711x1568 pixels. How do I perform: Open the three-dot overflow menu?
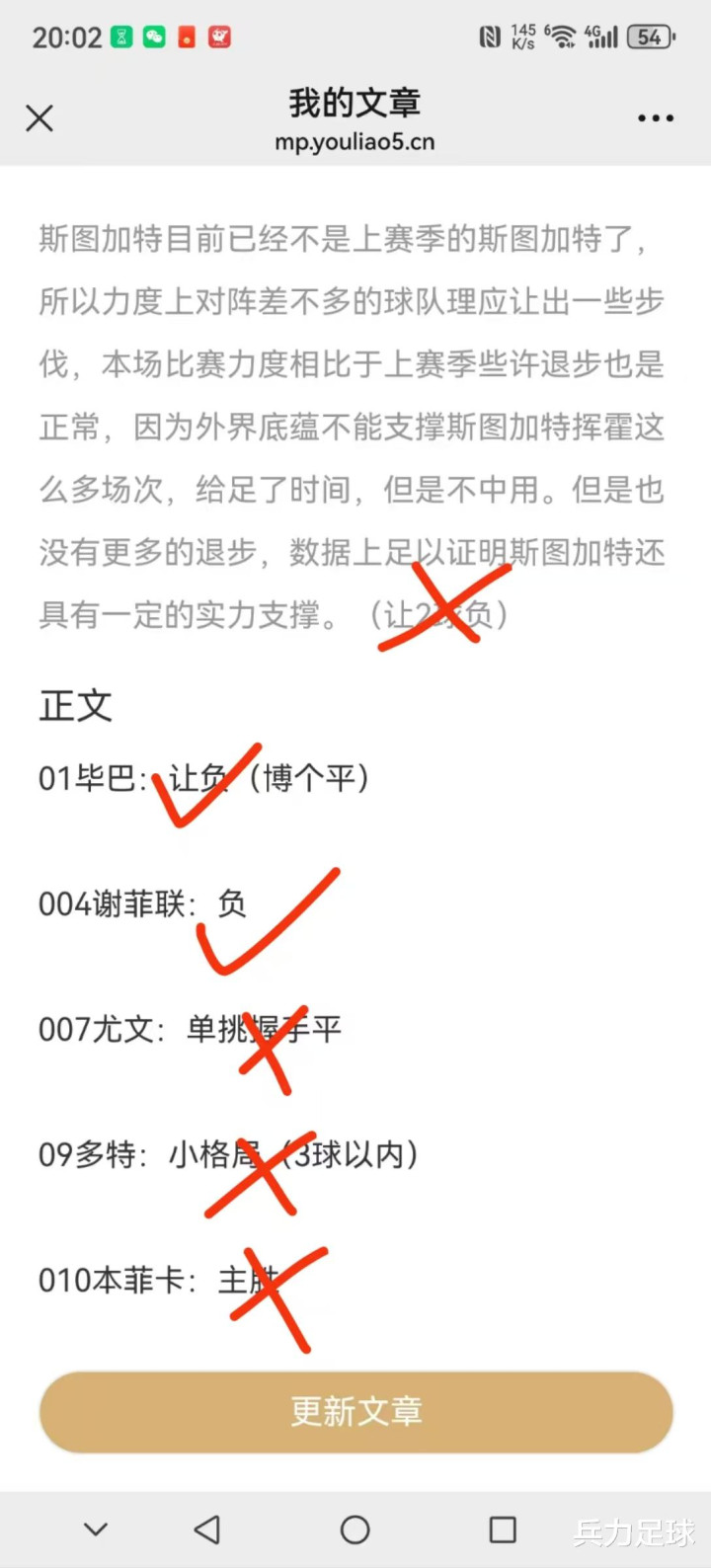click(x=656, y=118)
